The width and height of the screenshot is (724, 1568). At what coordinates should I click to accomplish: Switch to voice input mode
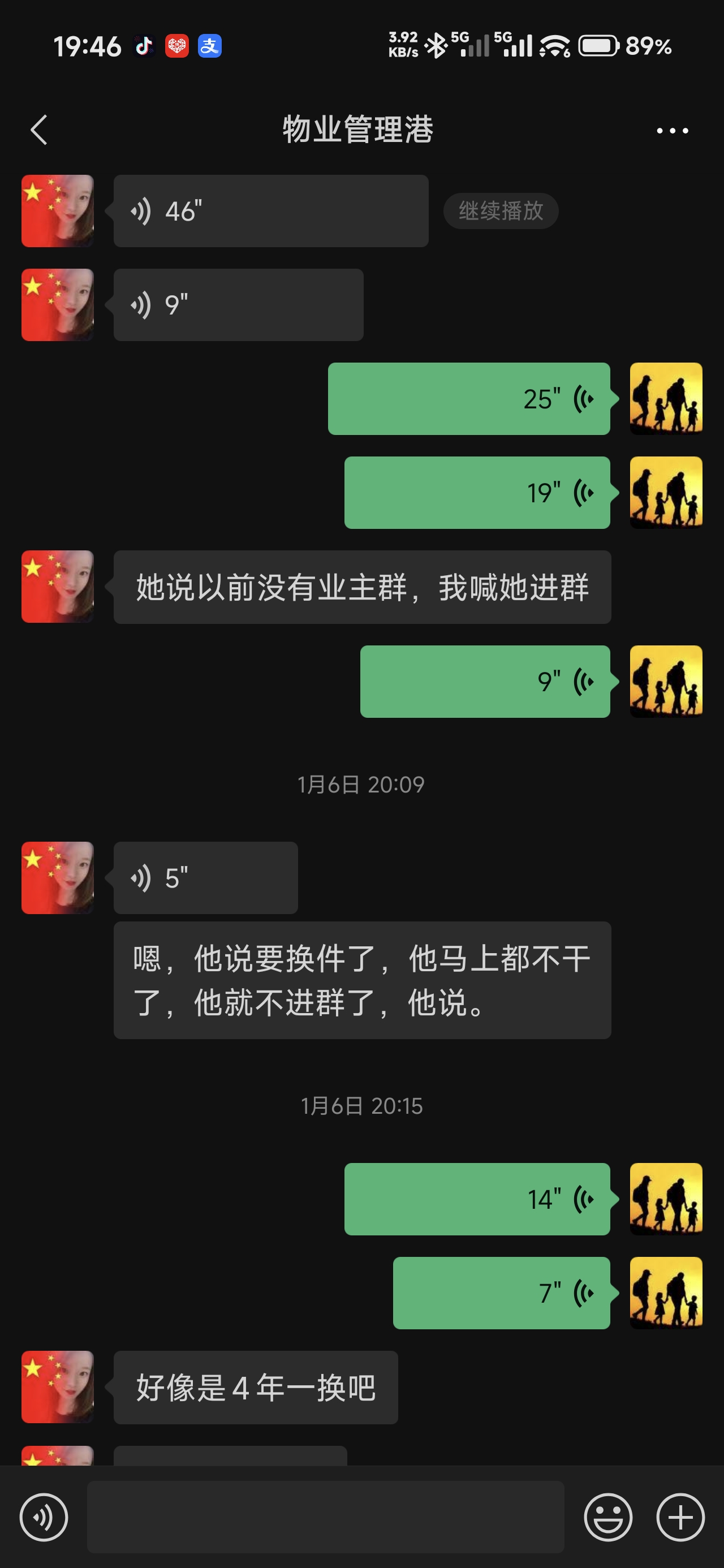click(x=44, y=1517)
